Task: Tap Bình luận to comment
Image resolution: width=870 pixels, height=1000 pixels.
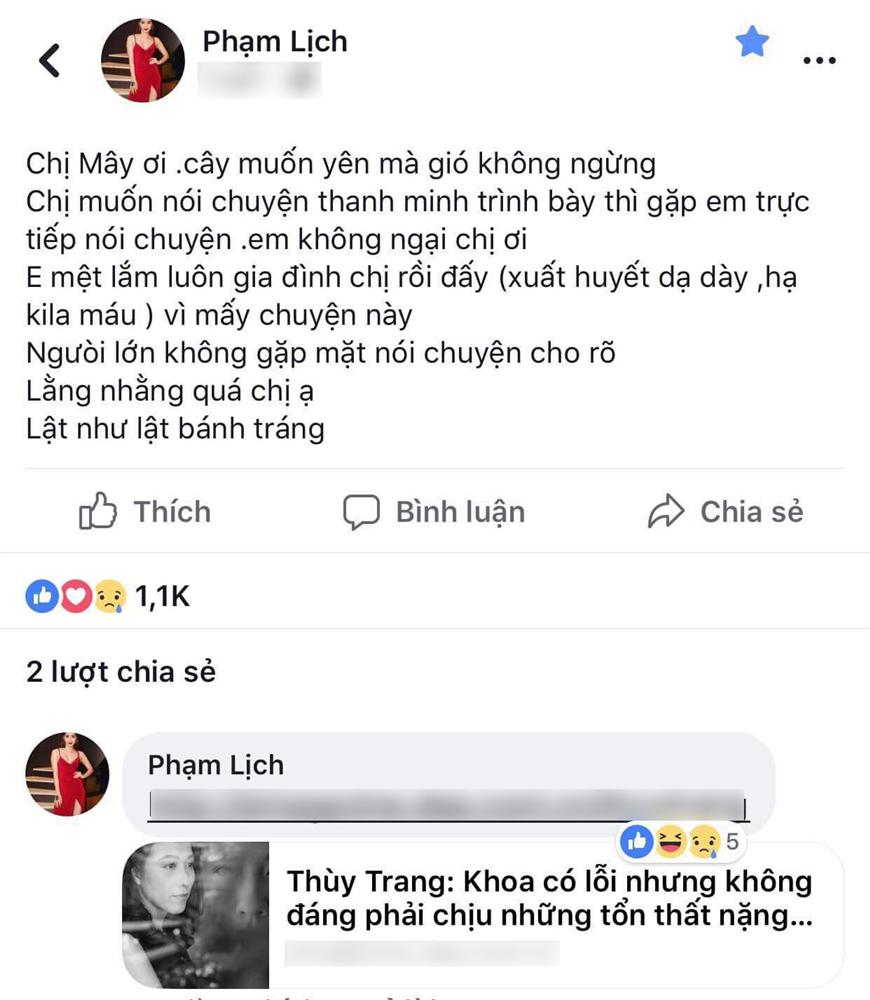Action: [x=434, y=512]
